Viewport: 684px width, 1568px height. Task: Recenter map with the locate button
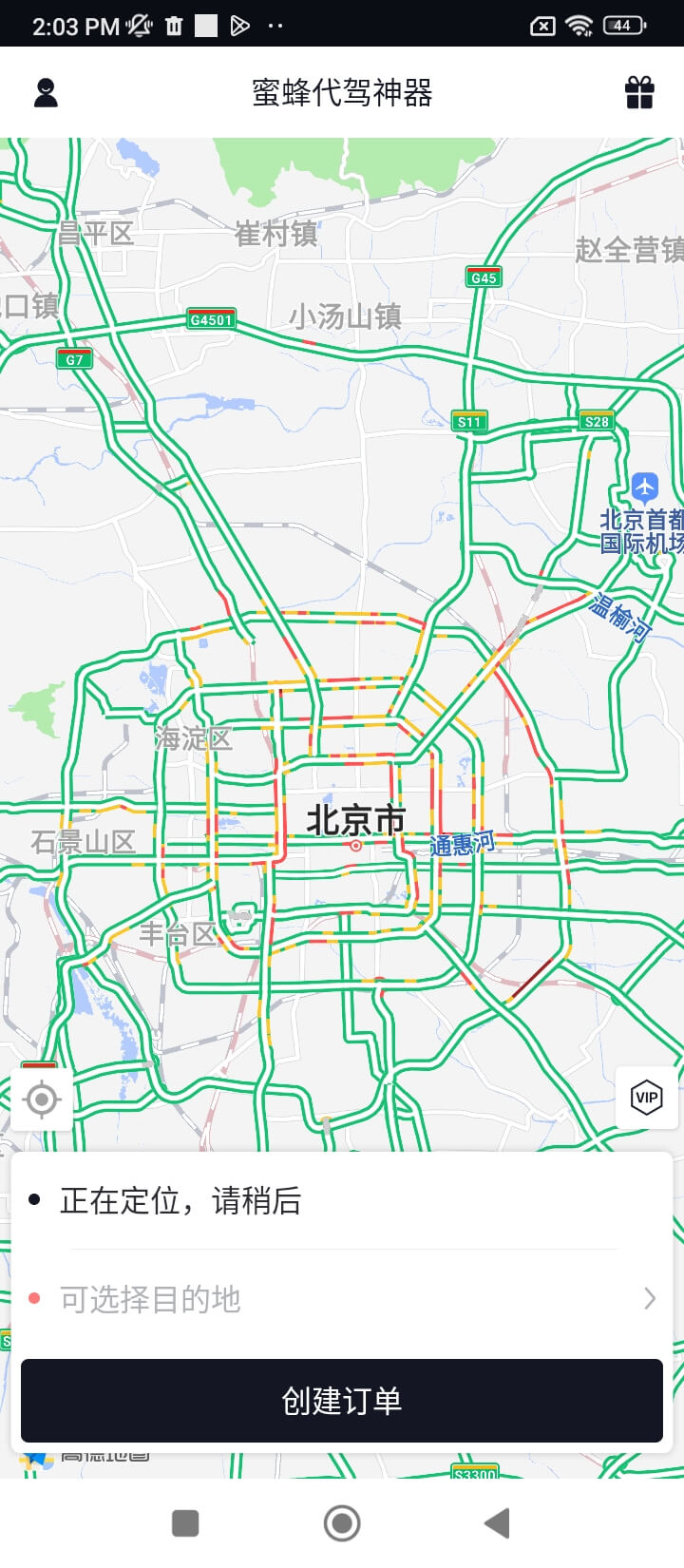42,1100
